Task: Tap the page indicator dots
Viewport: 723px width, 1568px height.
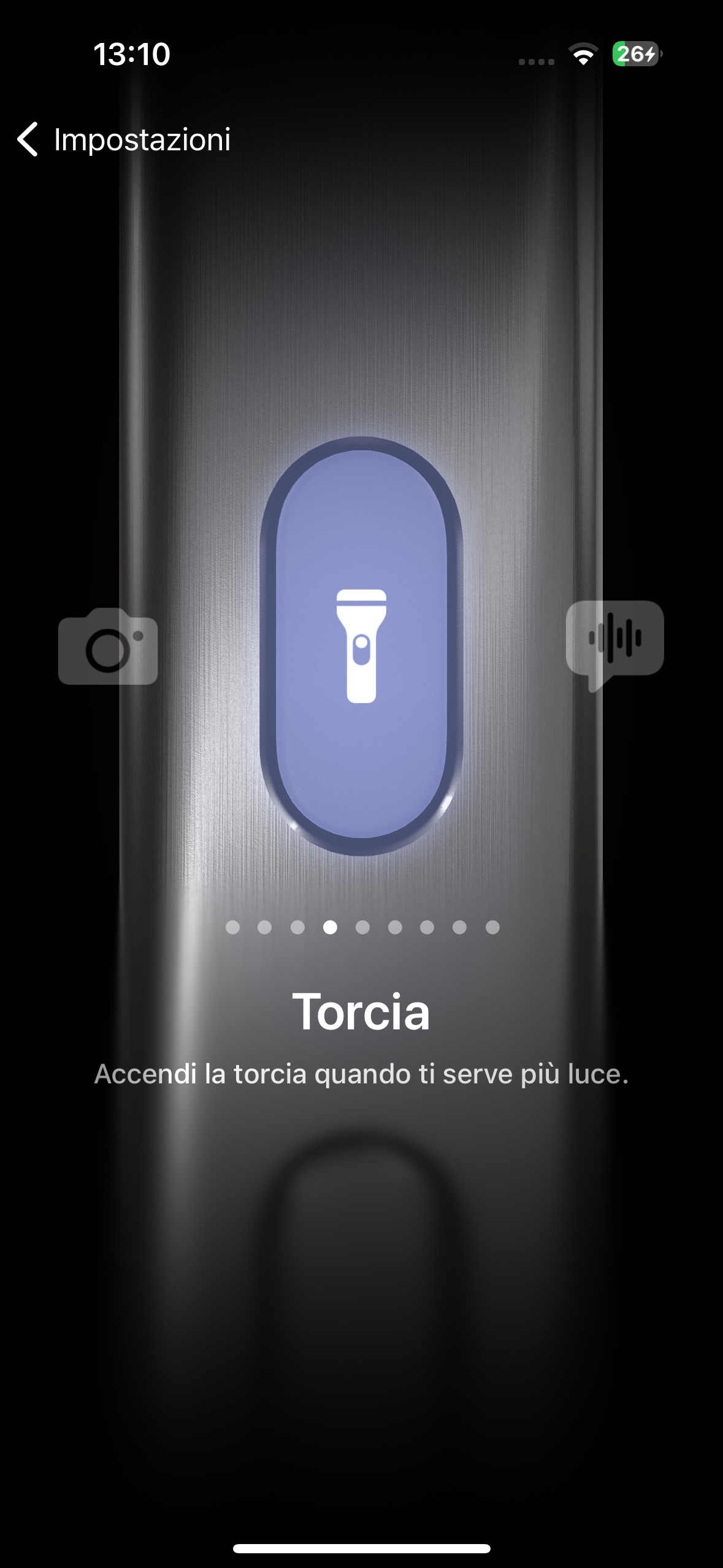Action: point(362,927)
